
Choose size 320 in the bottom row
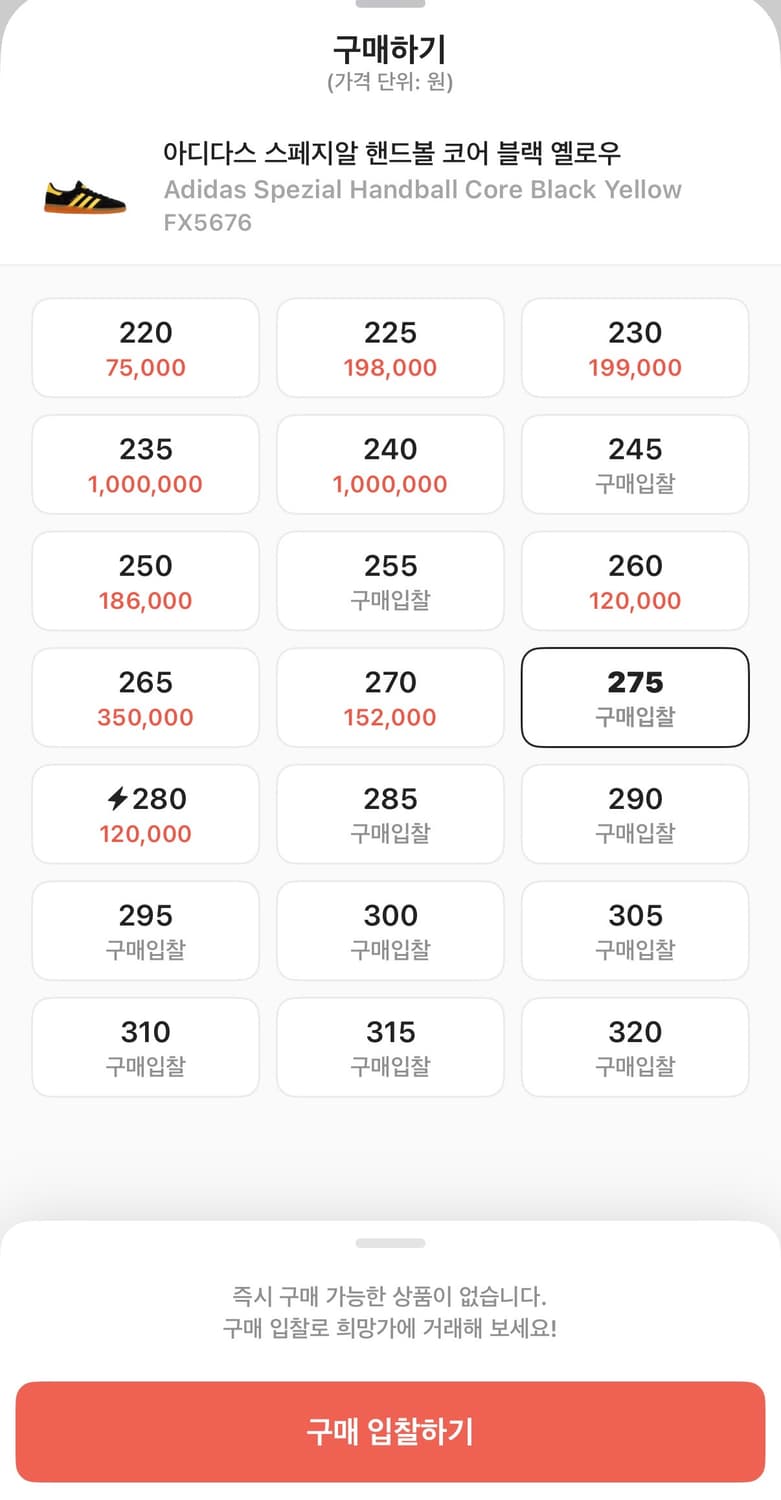tap(634, 1046)
